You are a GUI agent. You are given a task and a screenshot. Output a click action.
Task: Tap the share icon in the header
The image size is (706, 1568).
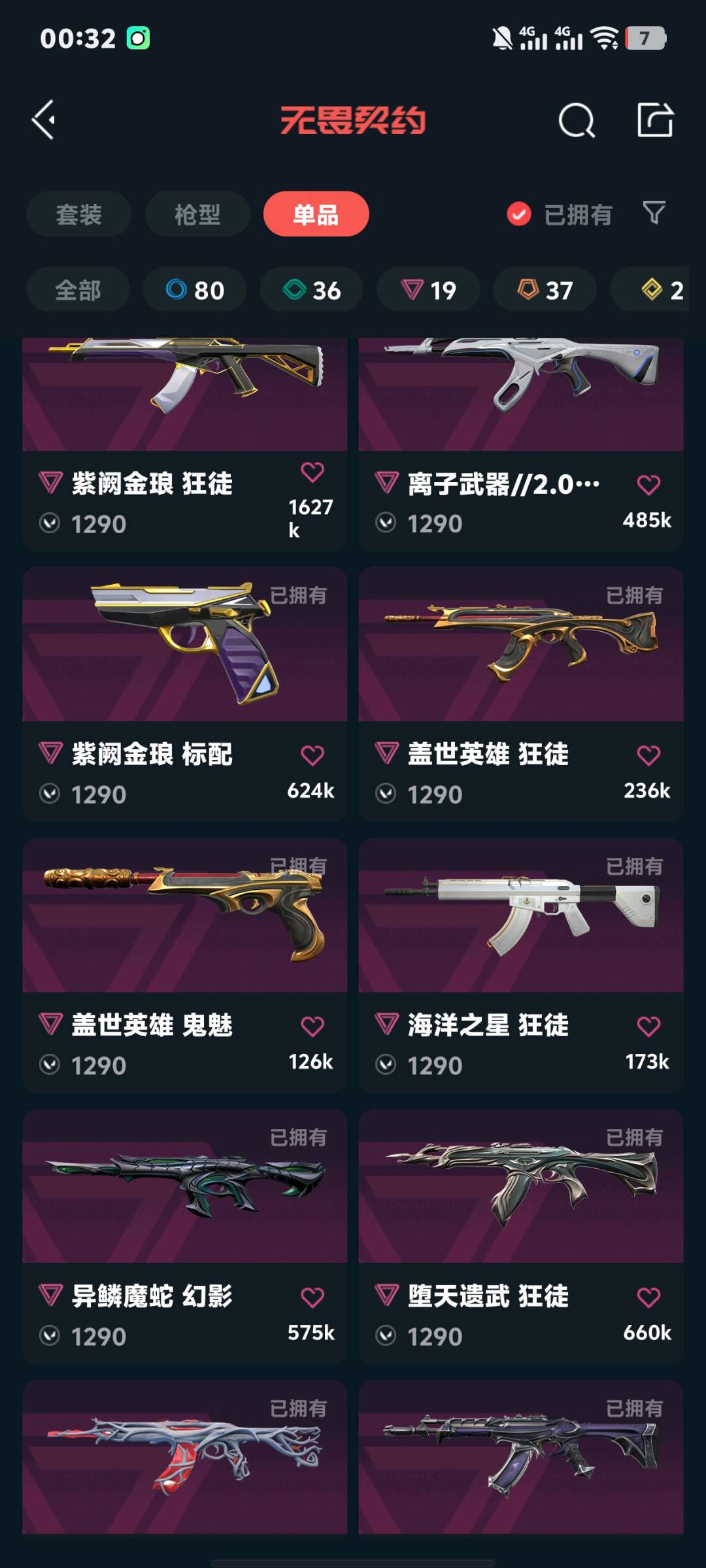[655, 120]
